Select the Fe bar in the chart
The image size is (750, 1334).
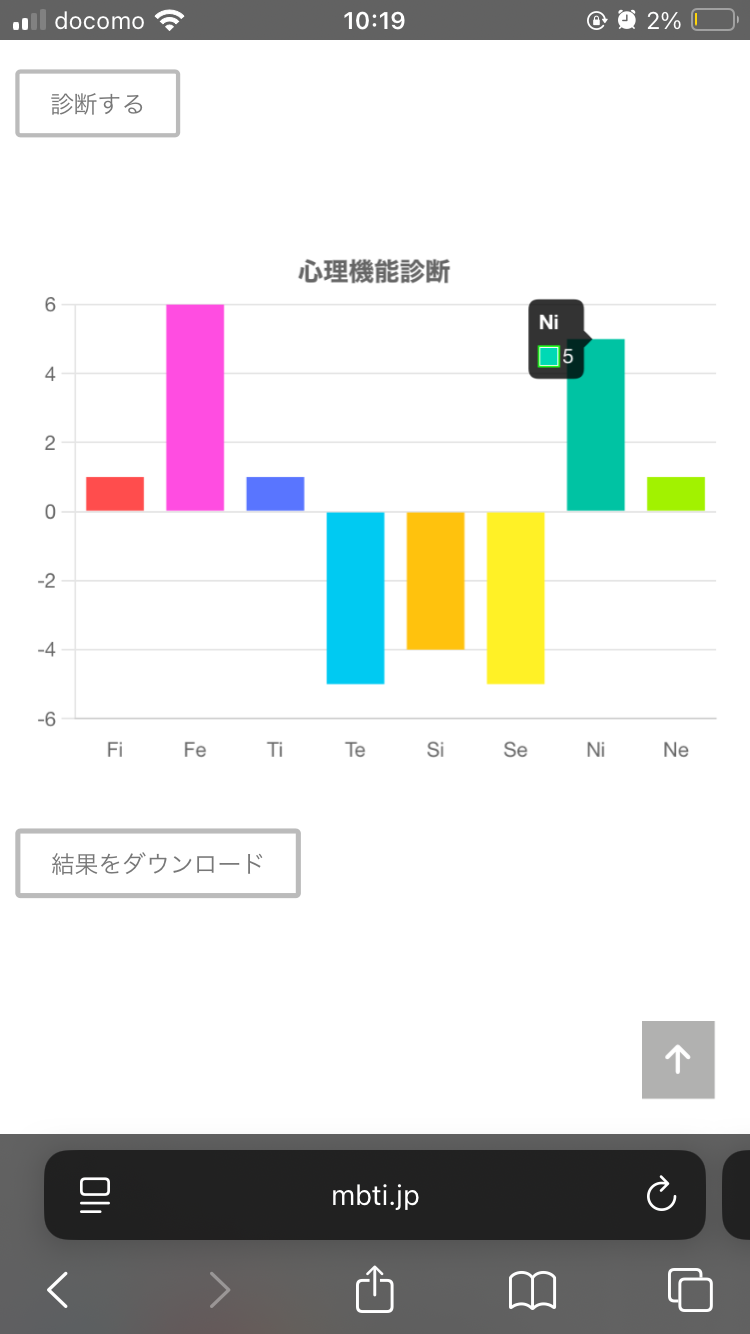pos(195,408)
